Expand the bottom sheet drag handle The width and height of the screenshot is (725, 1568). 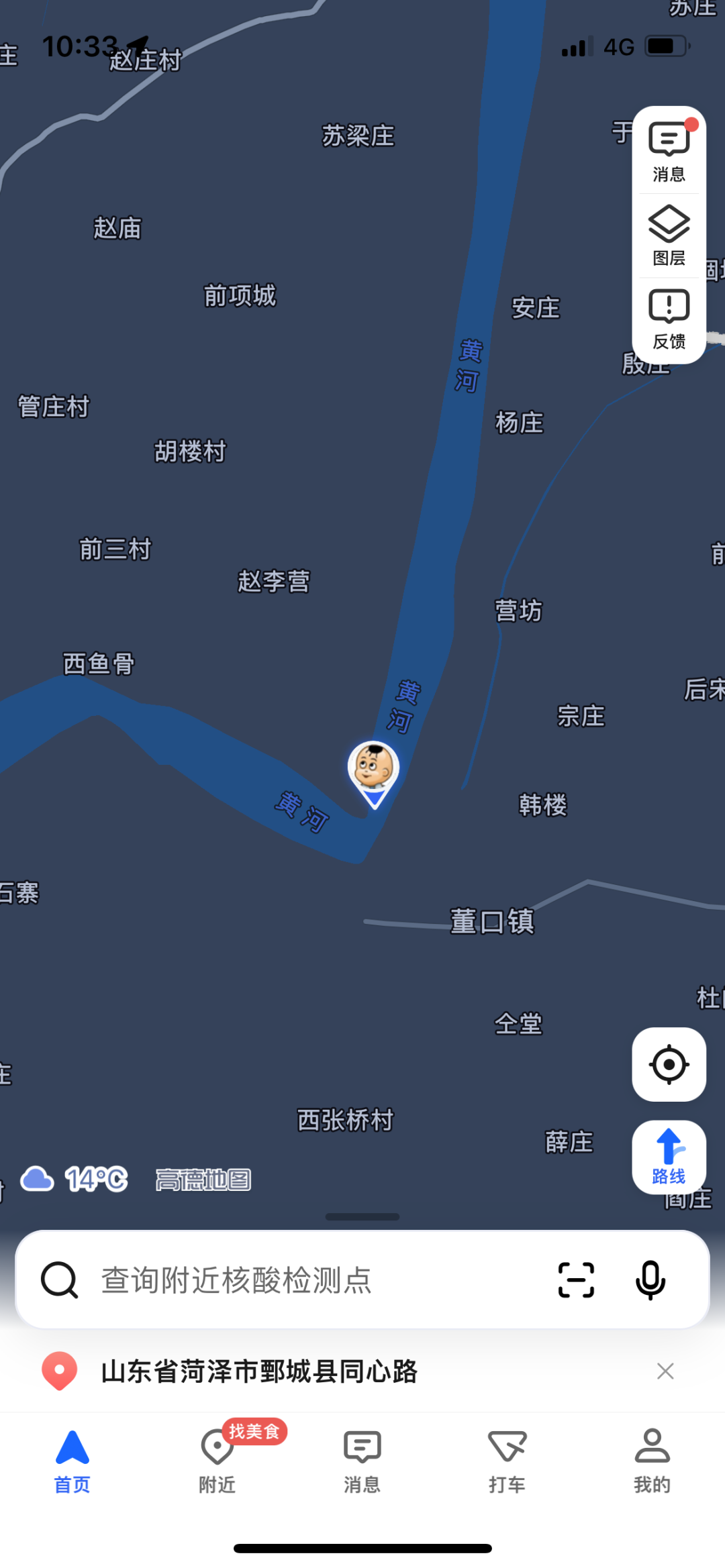coord(362,1216)
